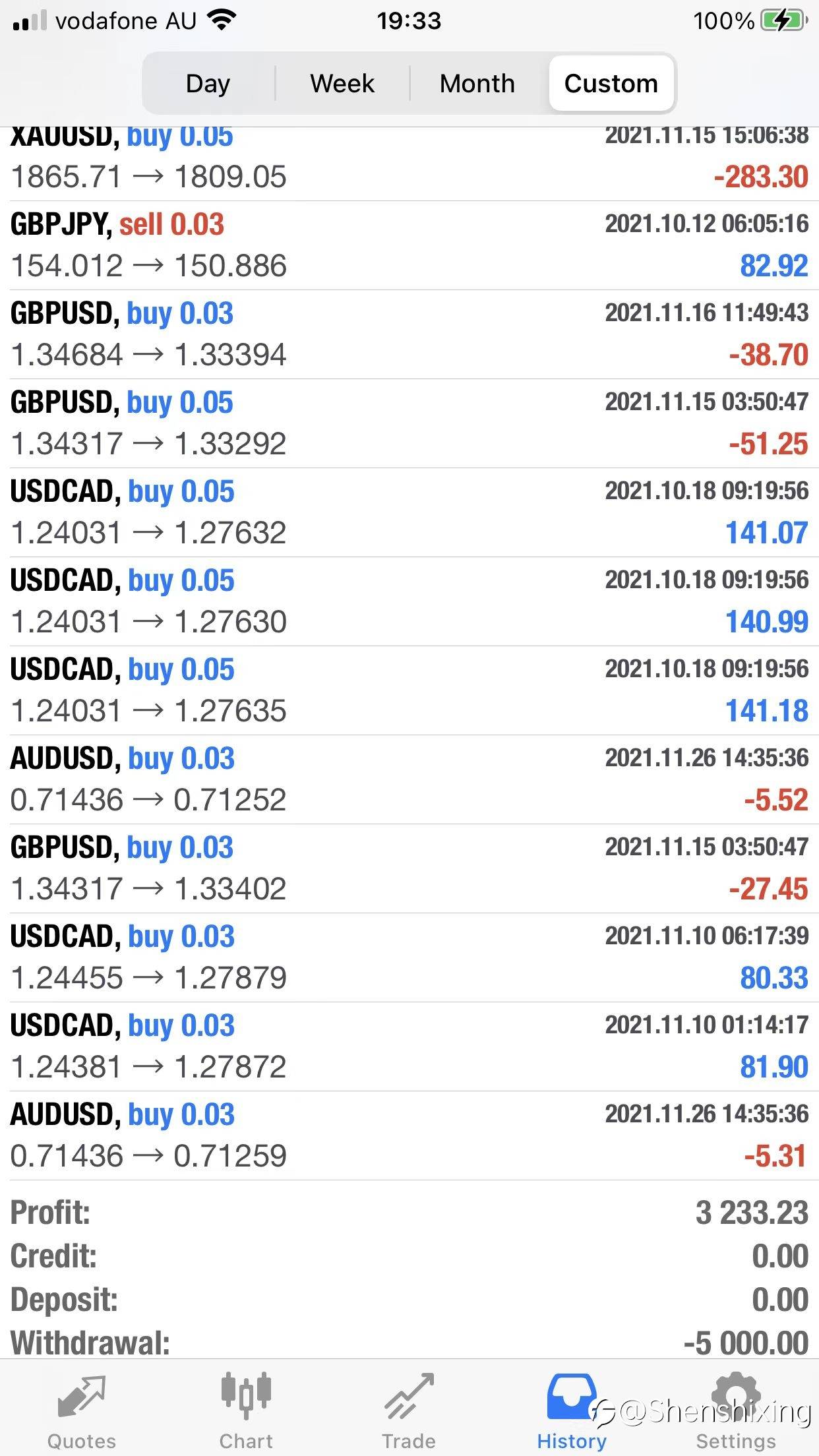
Task: Select the Week period filter
Action: [x=342, y=84]
